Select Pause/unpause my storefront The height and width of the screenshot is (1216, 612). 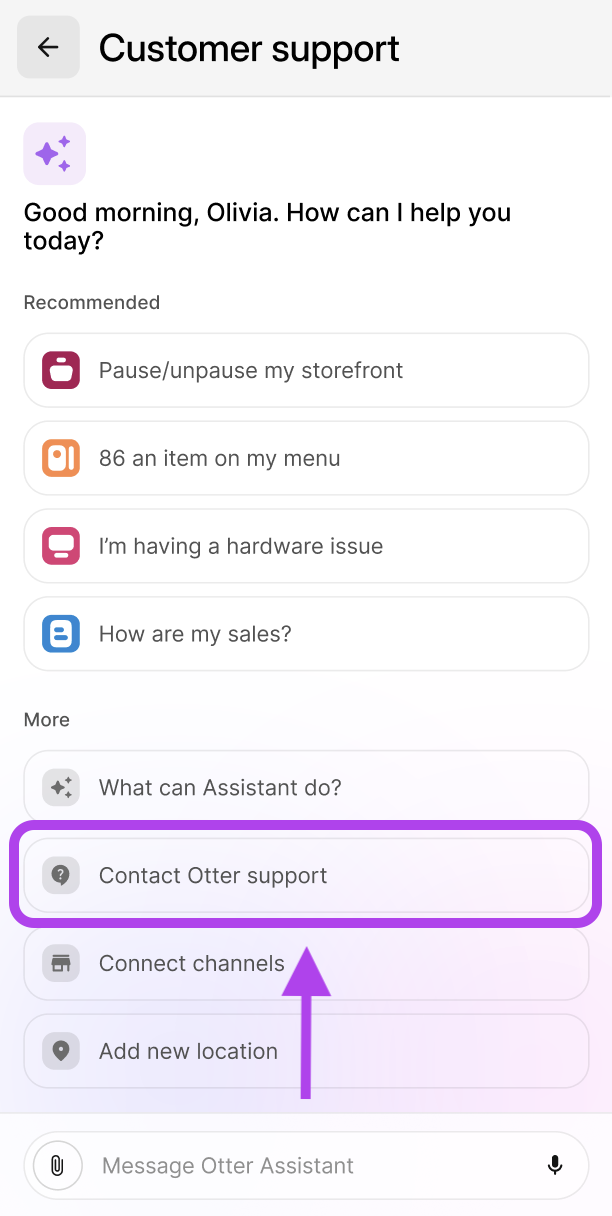click(x=306, y=370)
